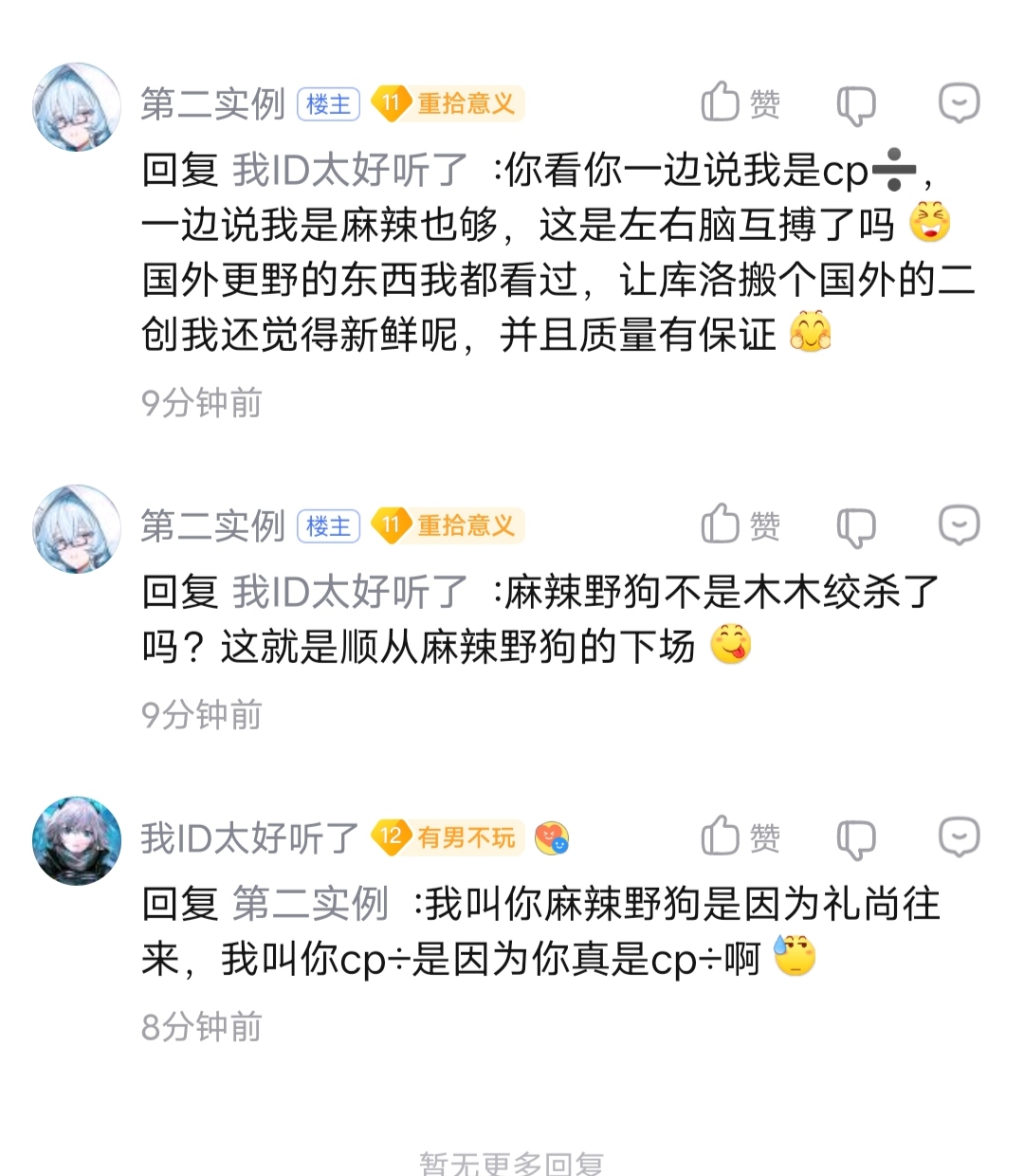
Task: Dislike the first 第二实例 reply about cp÷
Action: tap(856, 104)
